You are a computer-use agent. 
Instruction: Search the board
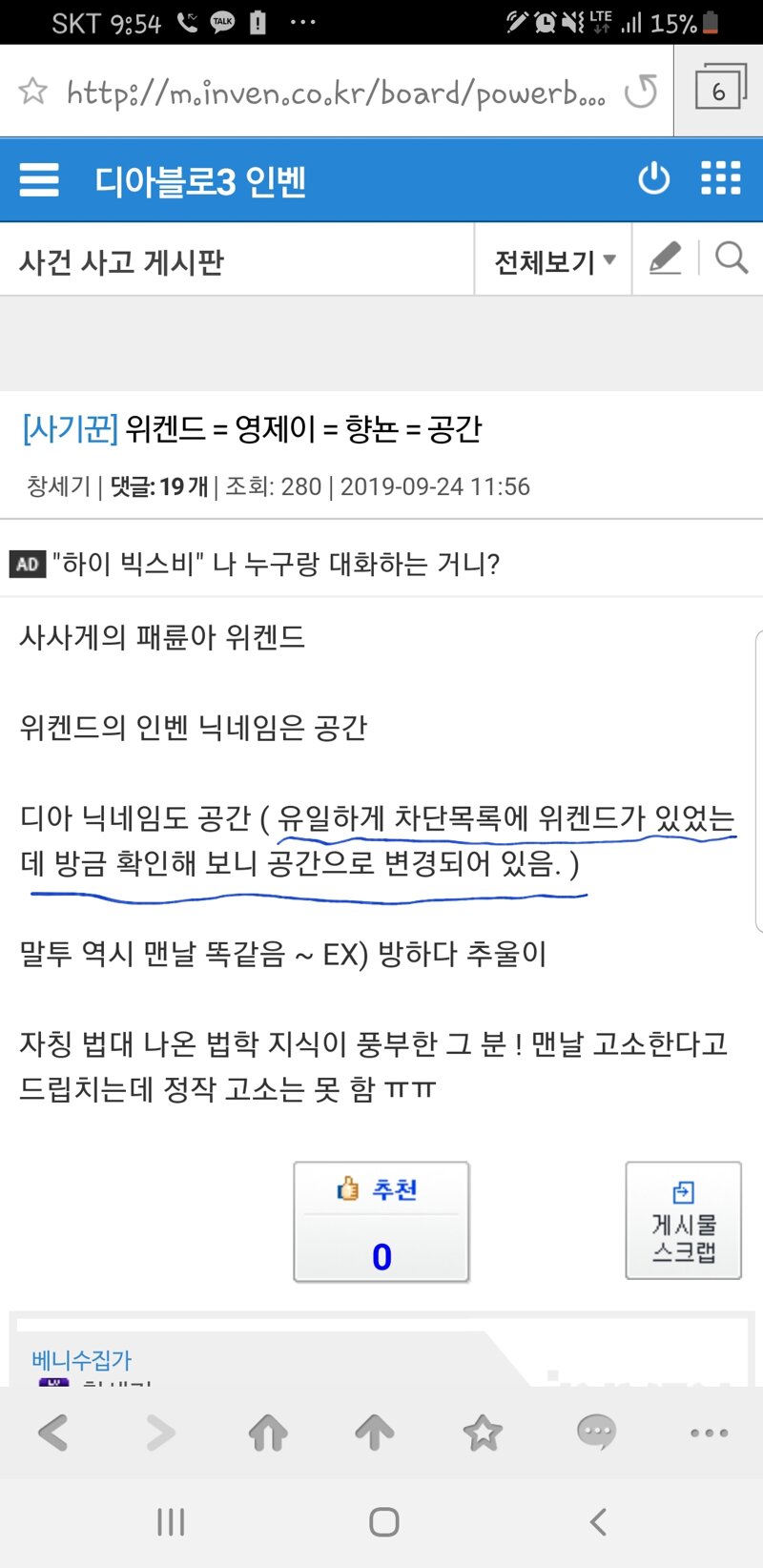(x=732, y=258)
